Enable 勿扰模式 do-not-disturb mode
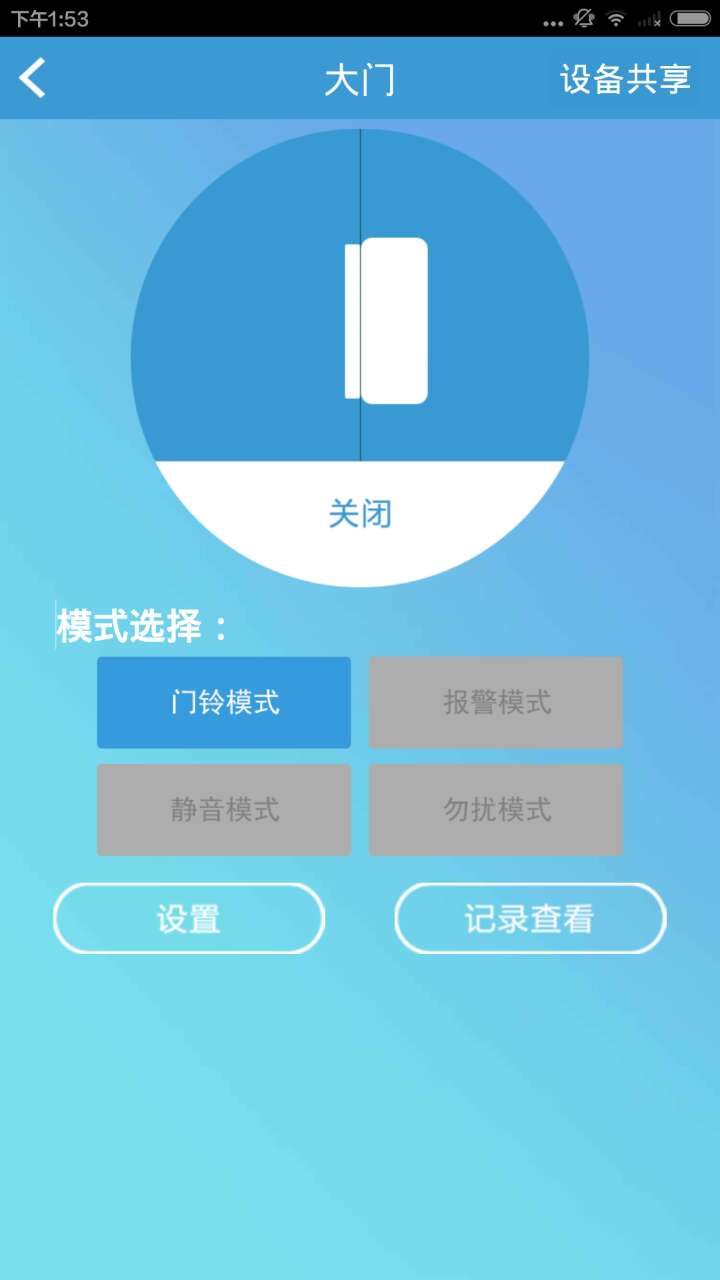 coord(496,809)
